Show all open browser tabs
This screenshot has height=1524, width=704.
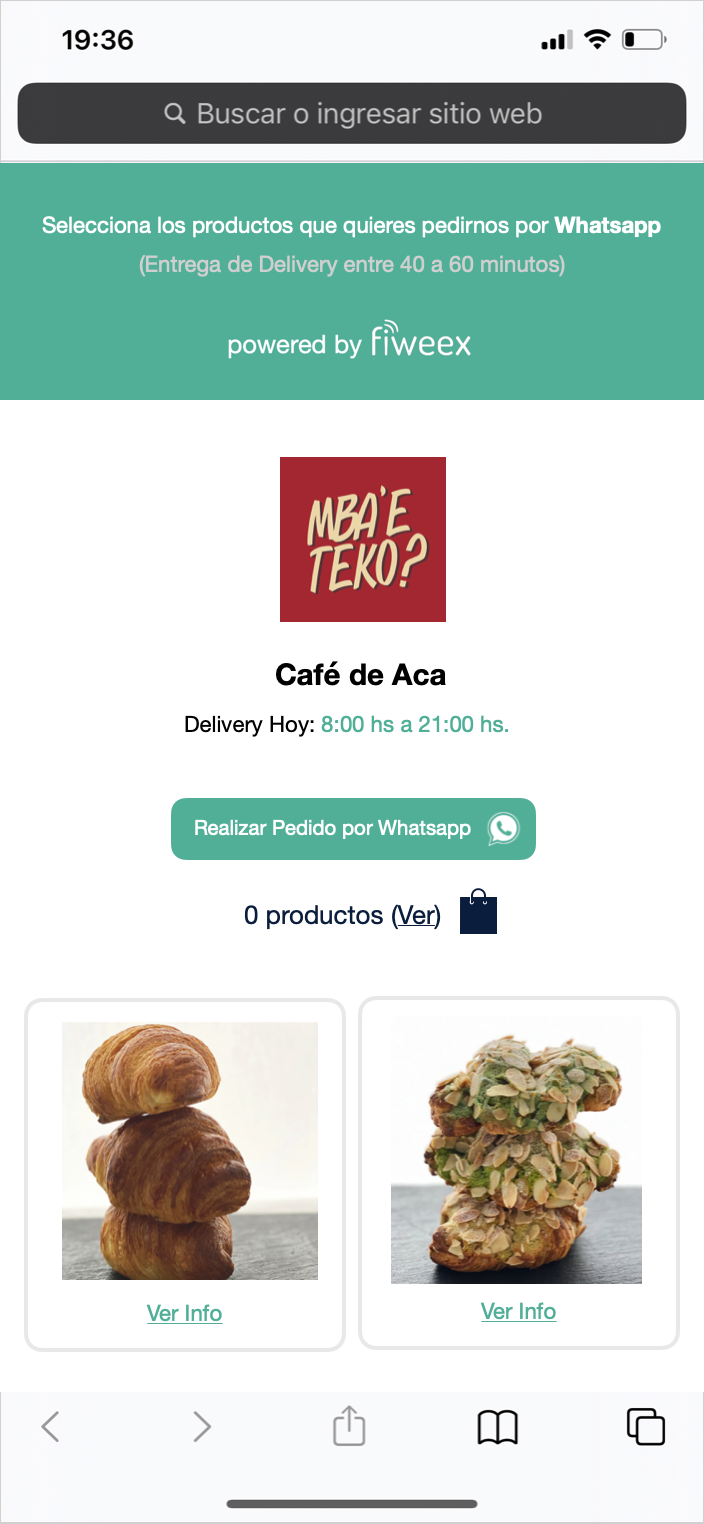[x=645, y=1426]
